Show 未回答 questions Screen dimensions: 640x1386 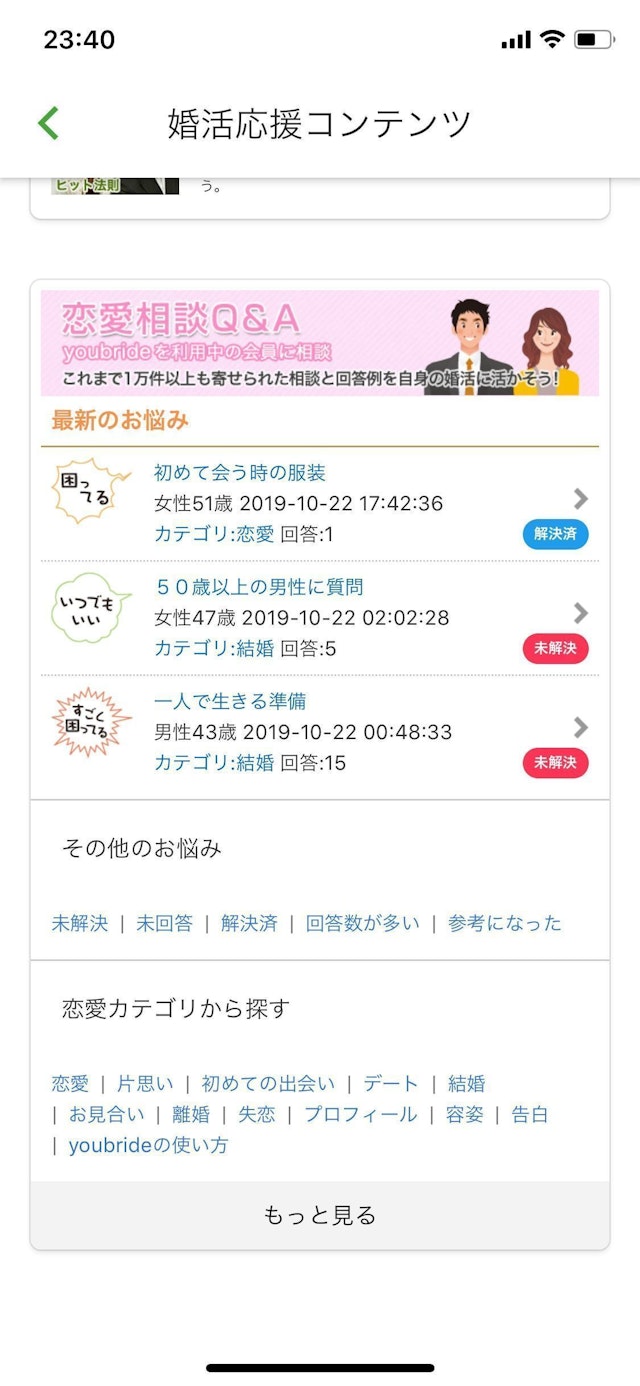(164, 923)
